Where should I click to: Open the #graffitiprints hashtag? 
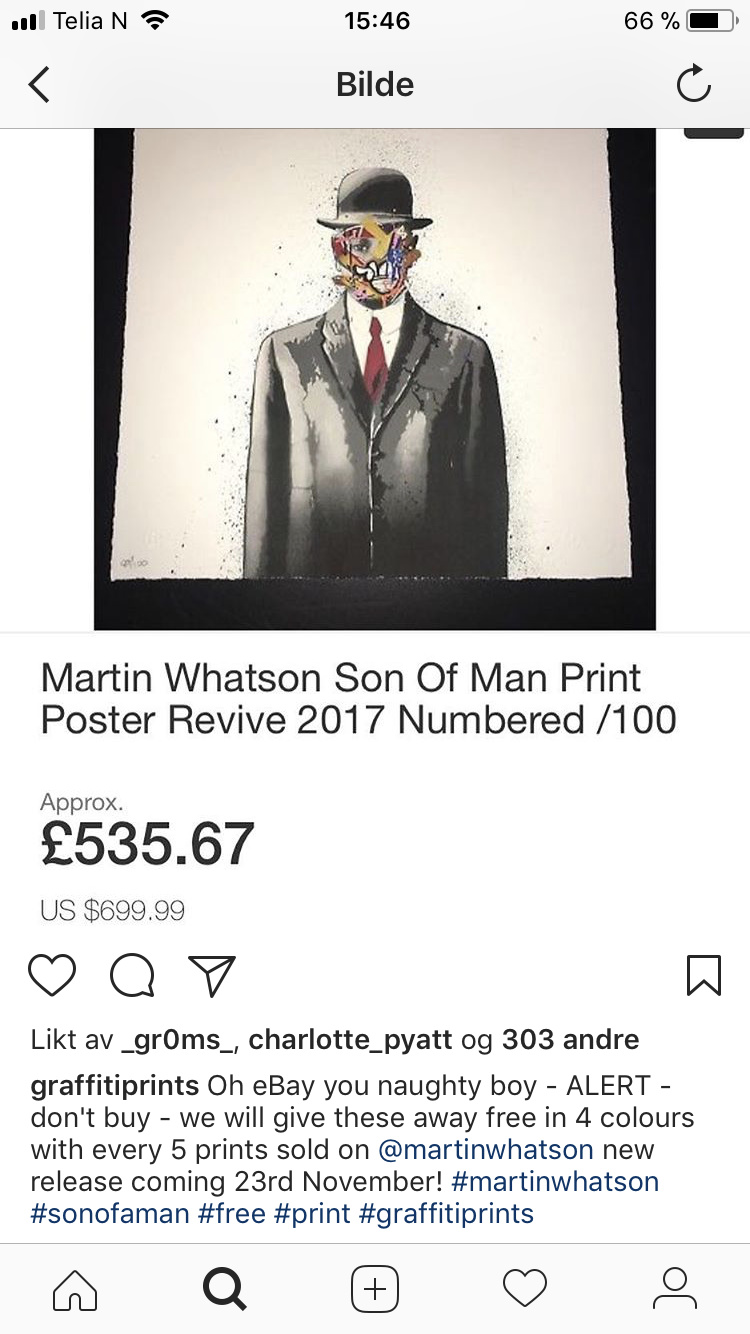click(x=447, y=1213)
